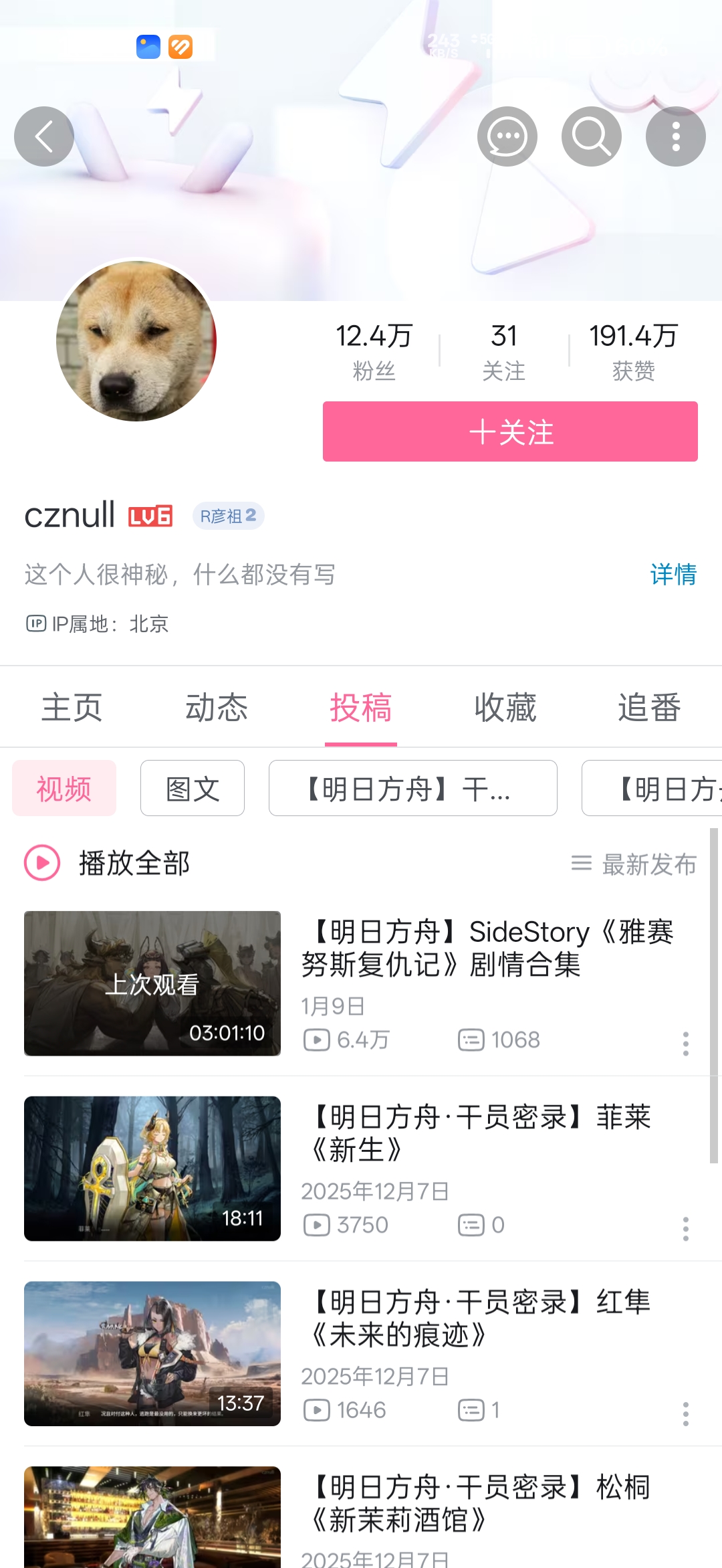Open the R彦祖 fan badge

click(x=229, y=516)
